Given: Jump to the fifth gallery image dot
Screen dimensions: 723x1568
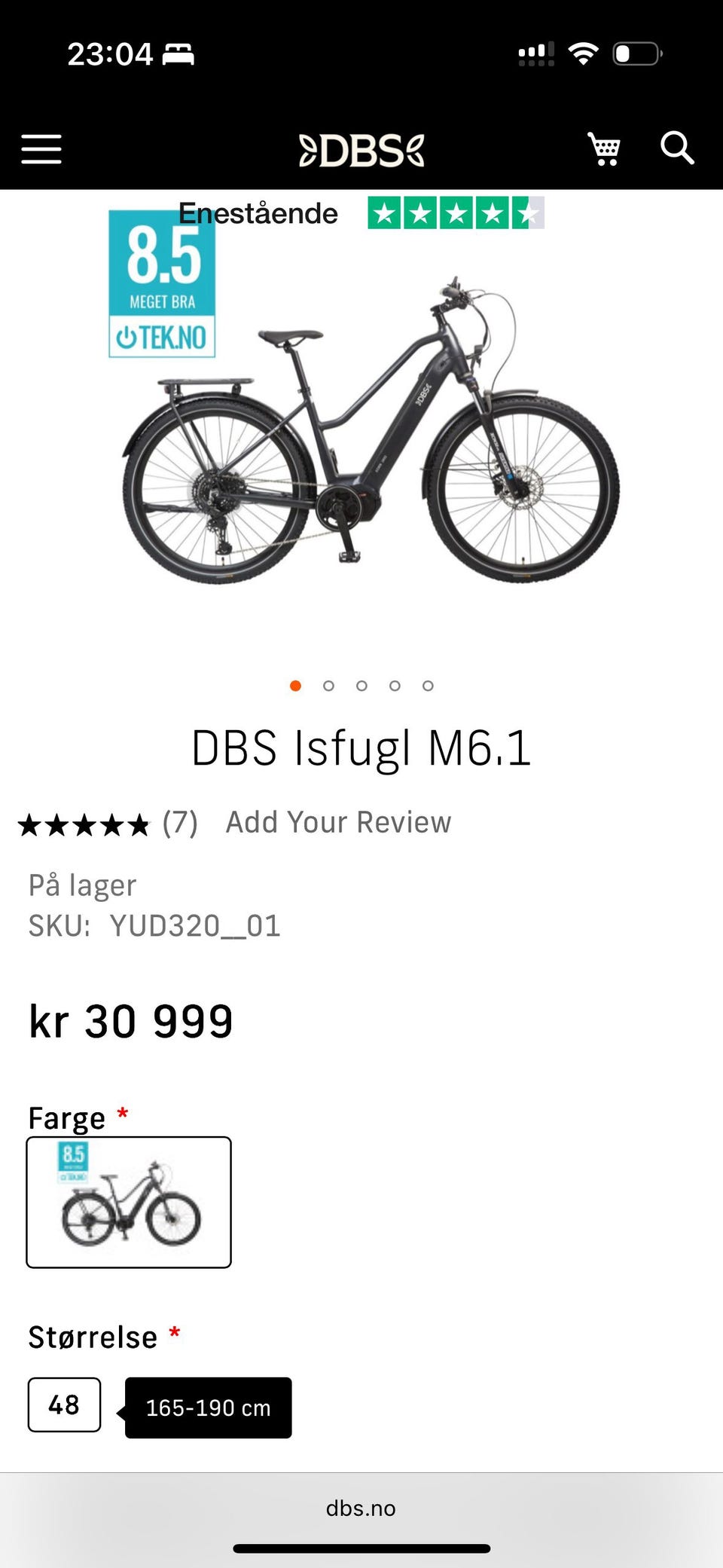Looking at the screenshot, I should click(428, 686).
